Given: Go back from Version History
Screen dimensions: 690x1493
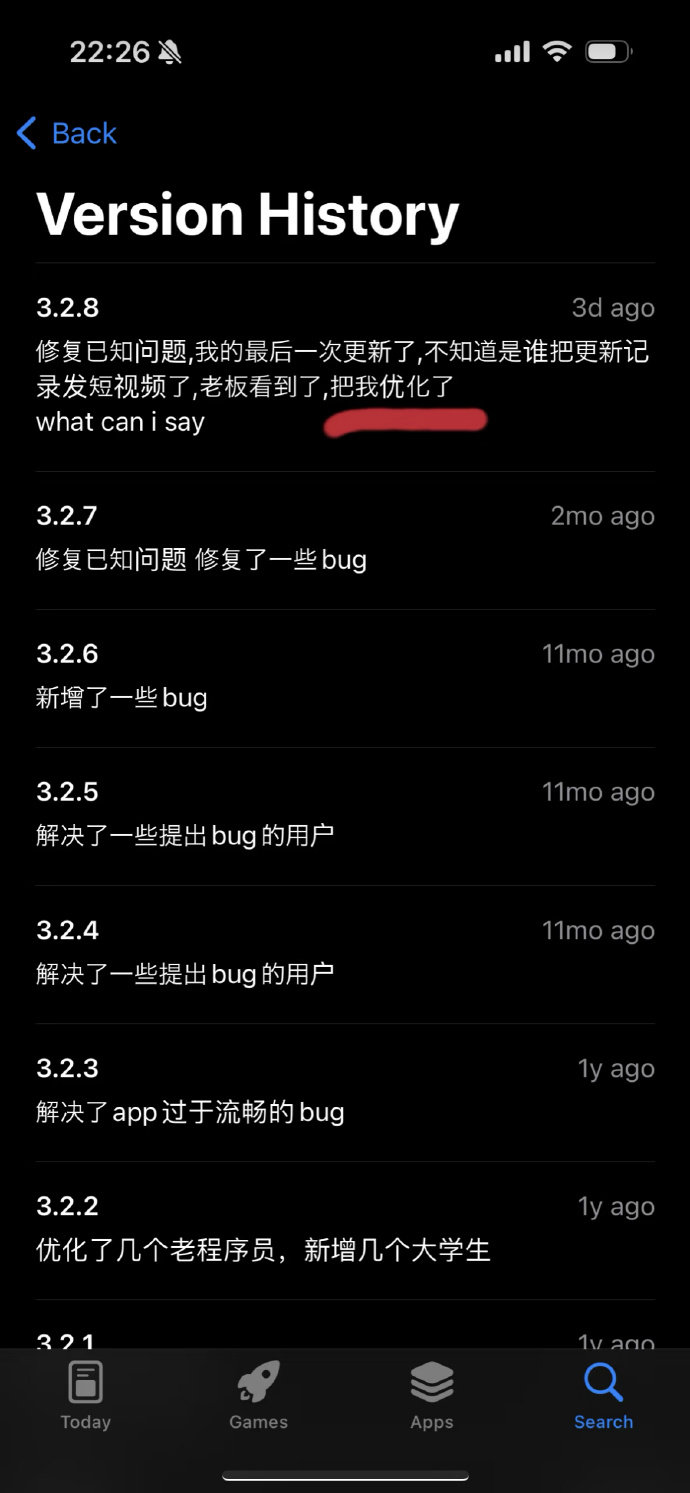Looking at the screenshot, I should (x=68, y=133).
